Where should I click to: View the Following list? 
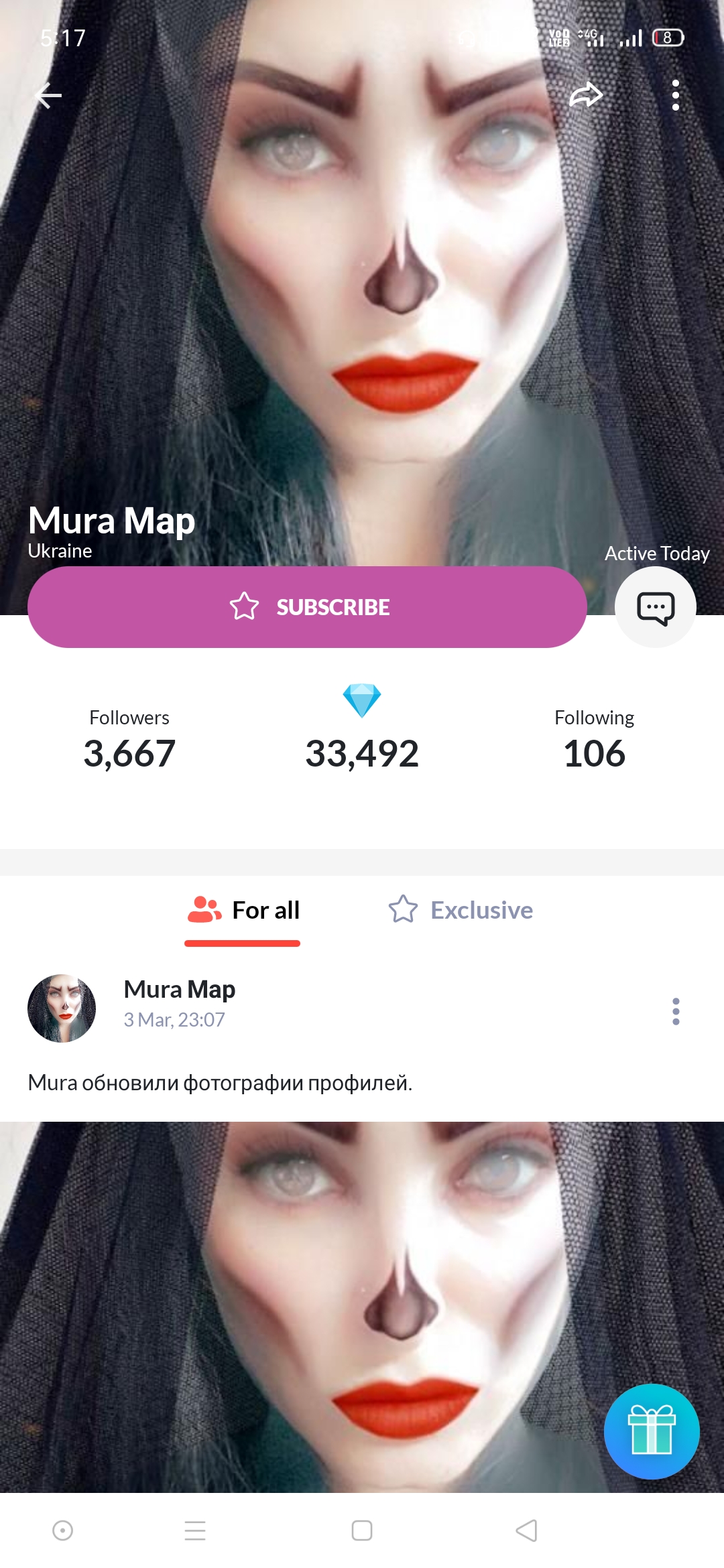pyautogui.click(x=594, y=740)
